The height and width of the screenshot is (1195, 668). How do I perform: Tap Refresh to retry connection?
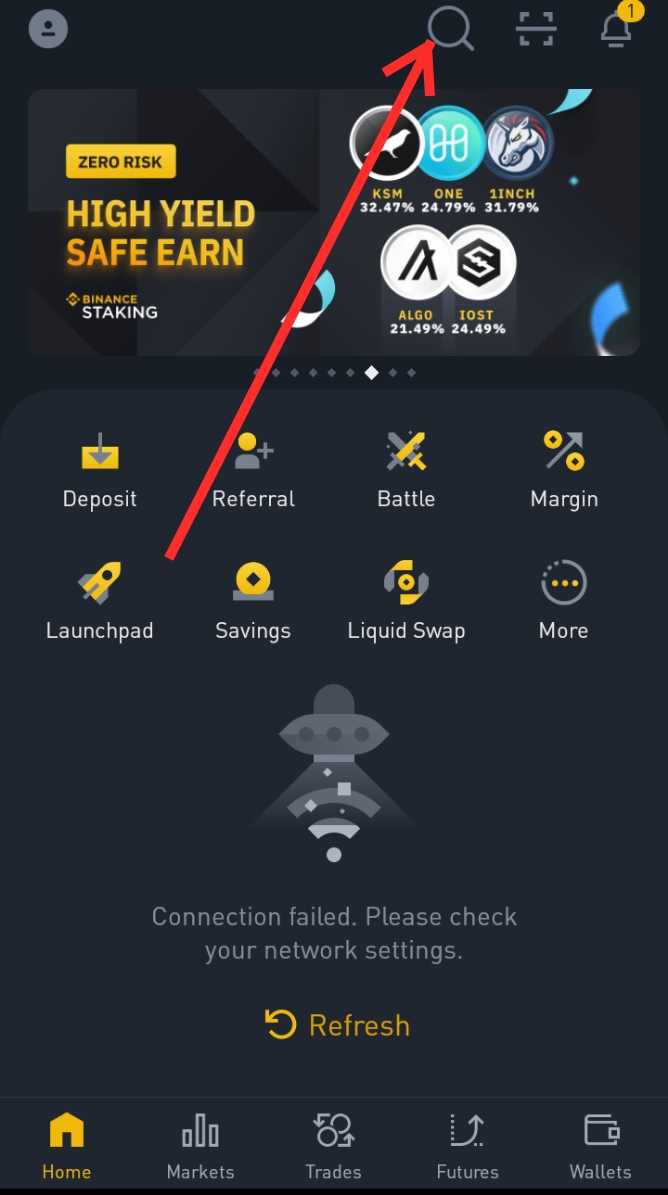pos(337,1025)
